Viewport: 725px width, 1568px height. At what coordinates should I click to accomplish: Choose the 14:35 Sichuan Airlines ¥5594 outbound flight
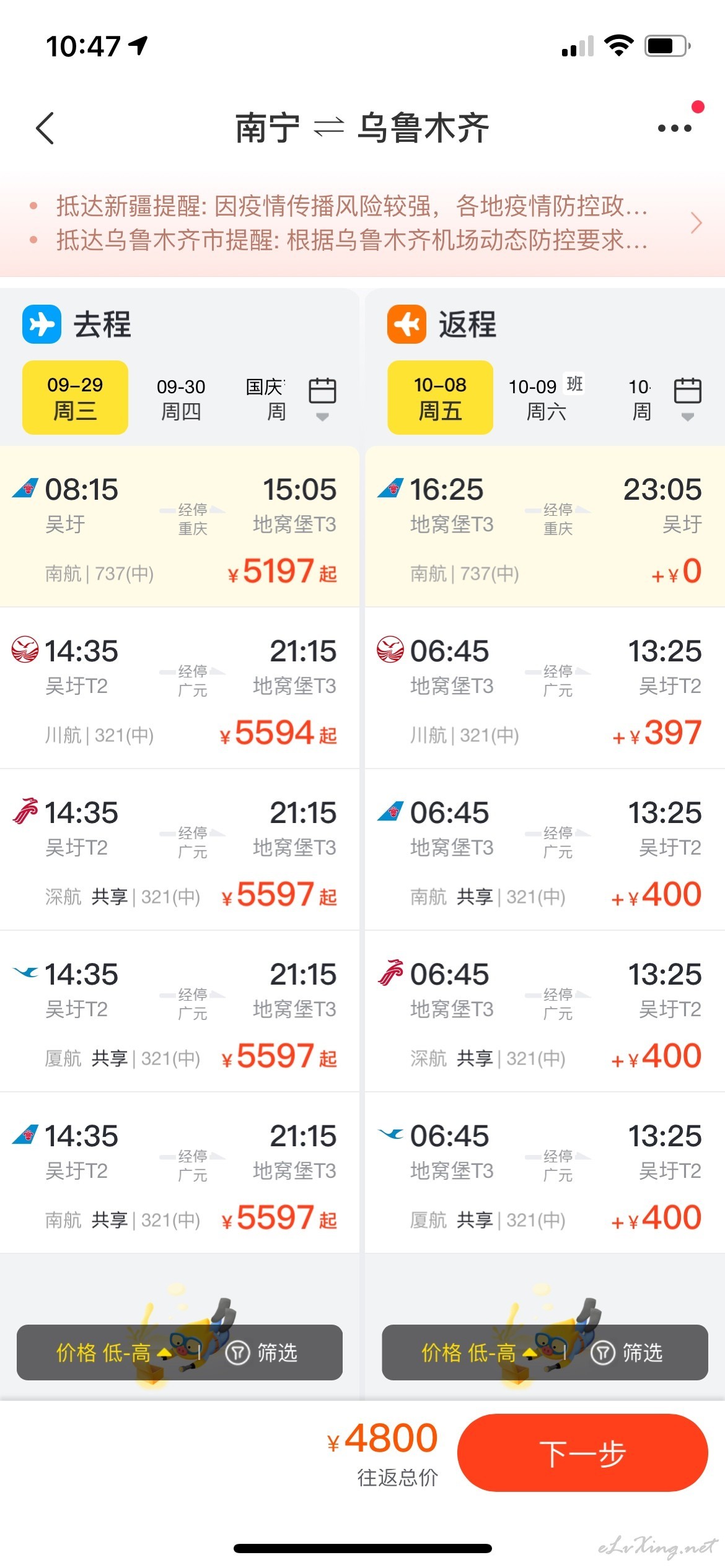[x=180, y=688]
